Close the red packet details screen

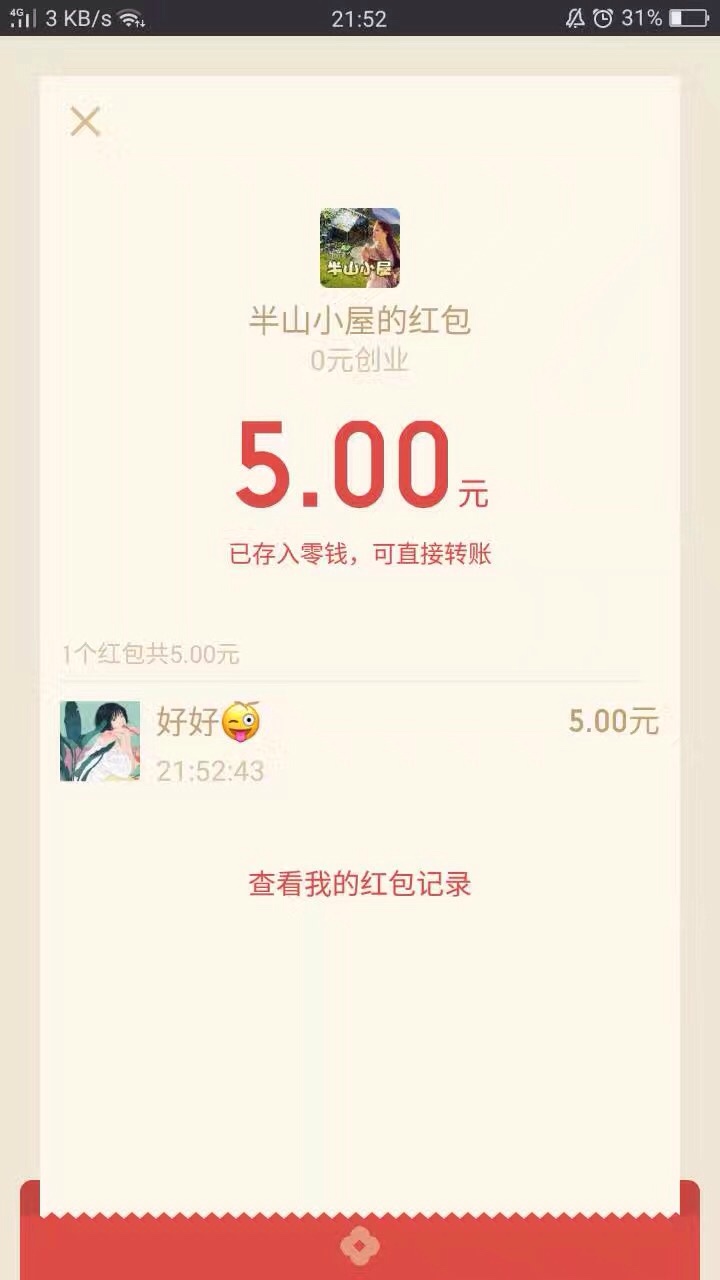point(85,122)
